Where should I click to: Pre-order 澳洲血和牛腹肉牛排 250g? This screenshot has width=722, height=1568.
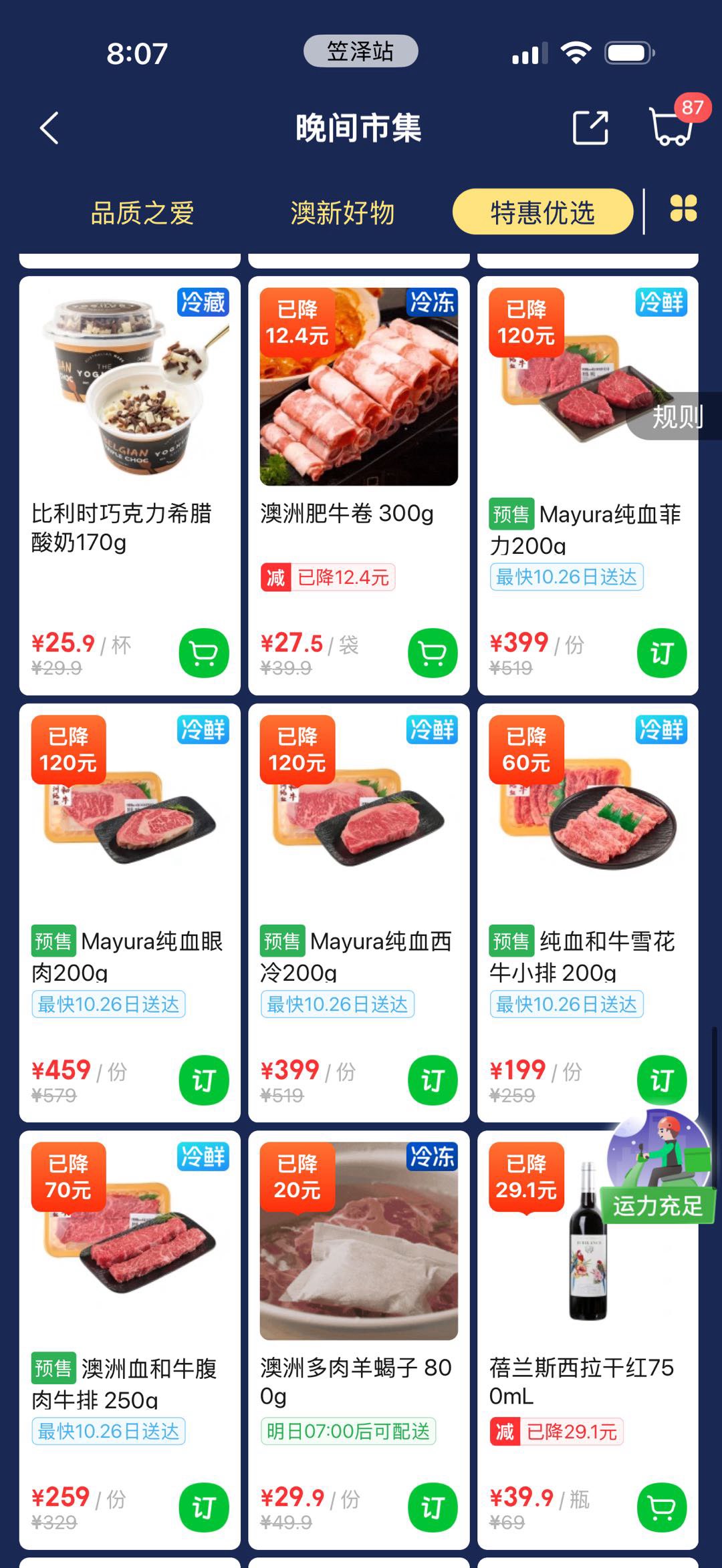(x=204, y=1507)
